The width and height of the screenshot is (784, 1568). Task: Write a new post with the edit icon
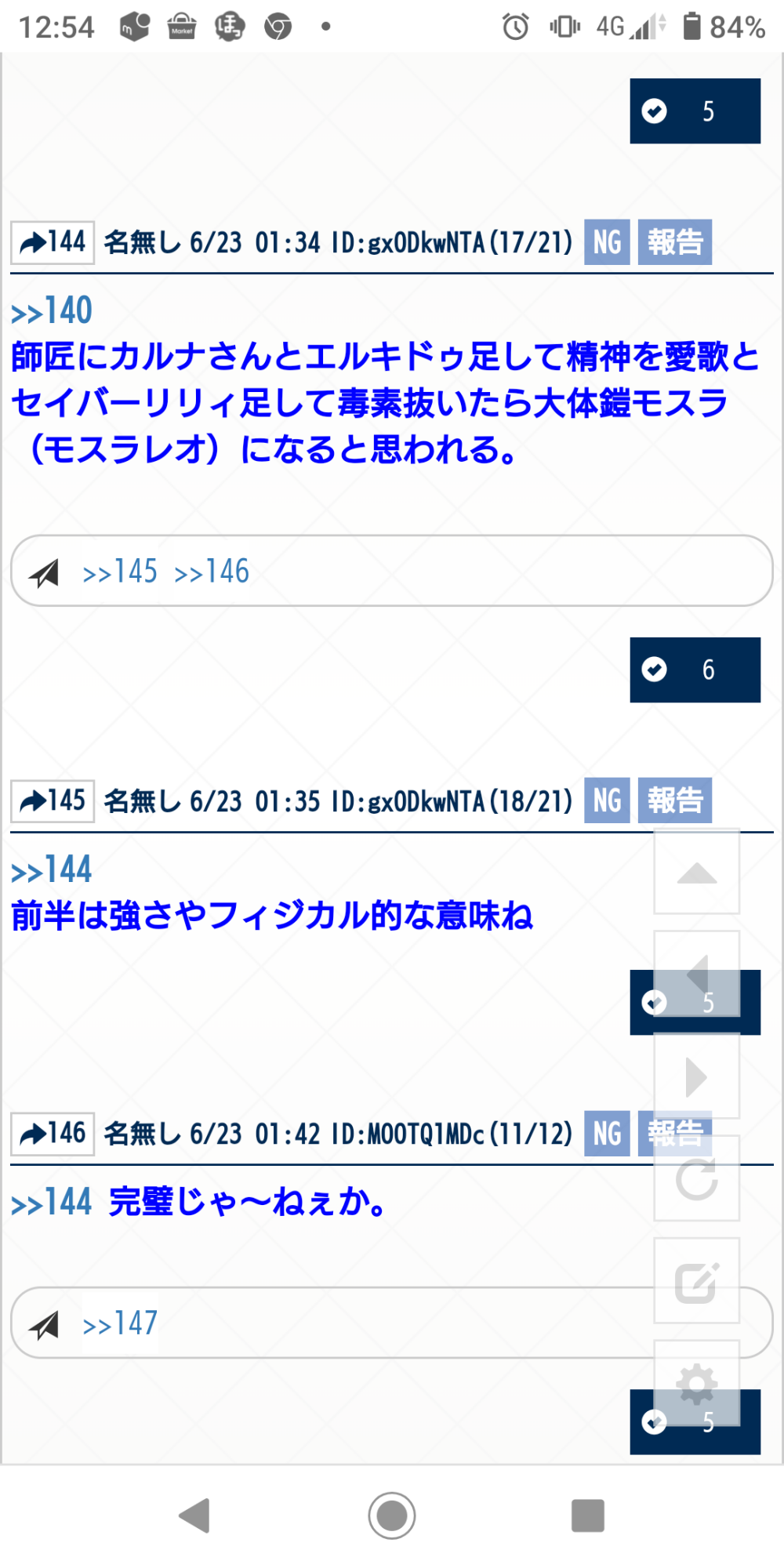coord(696,1281)
